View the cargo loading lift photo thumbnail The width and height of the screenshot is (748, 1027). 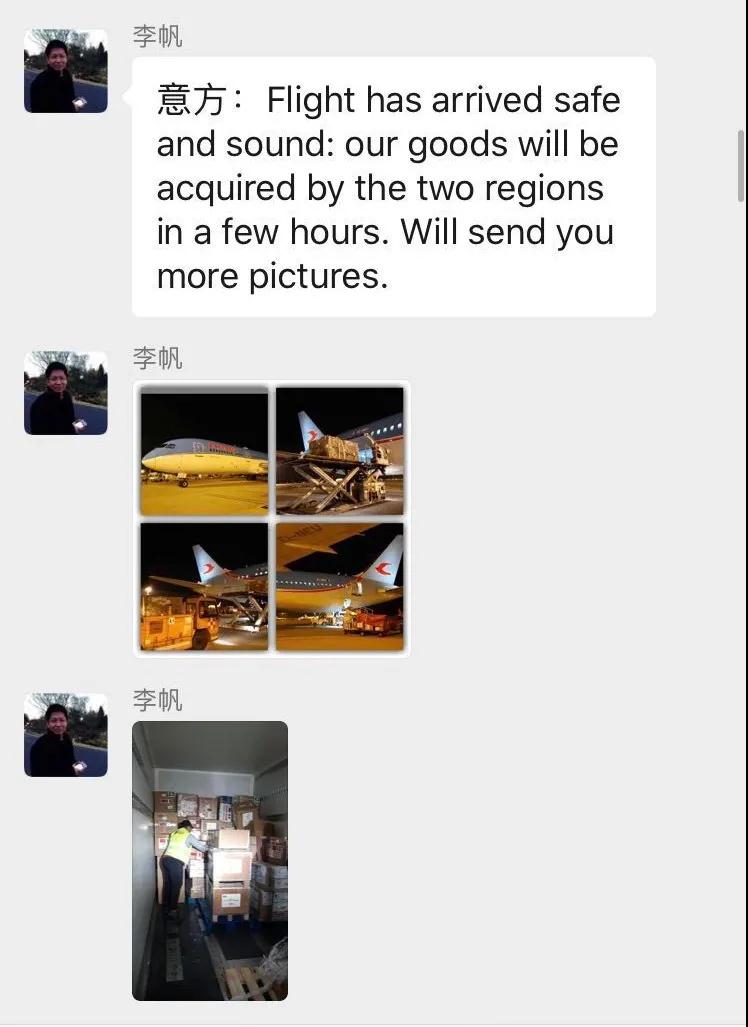(x=340, y=450)
